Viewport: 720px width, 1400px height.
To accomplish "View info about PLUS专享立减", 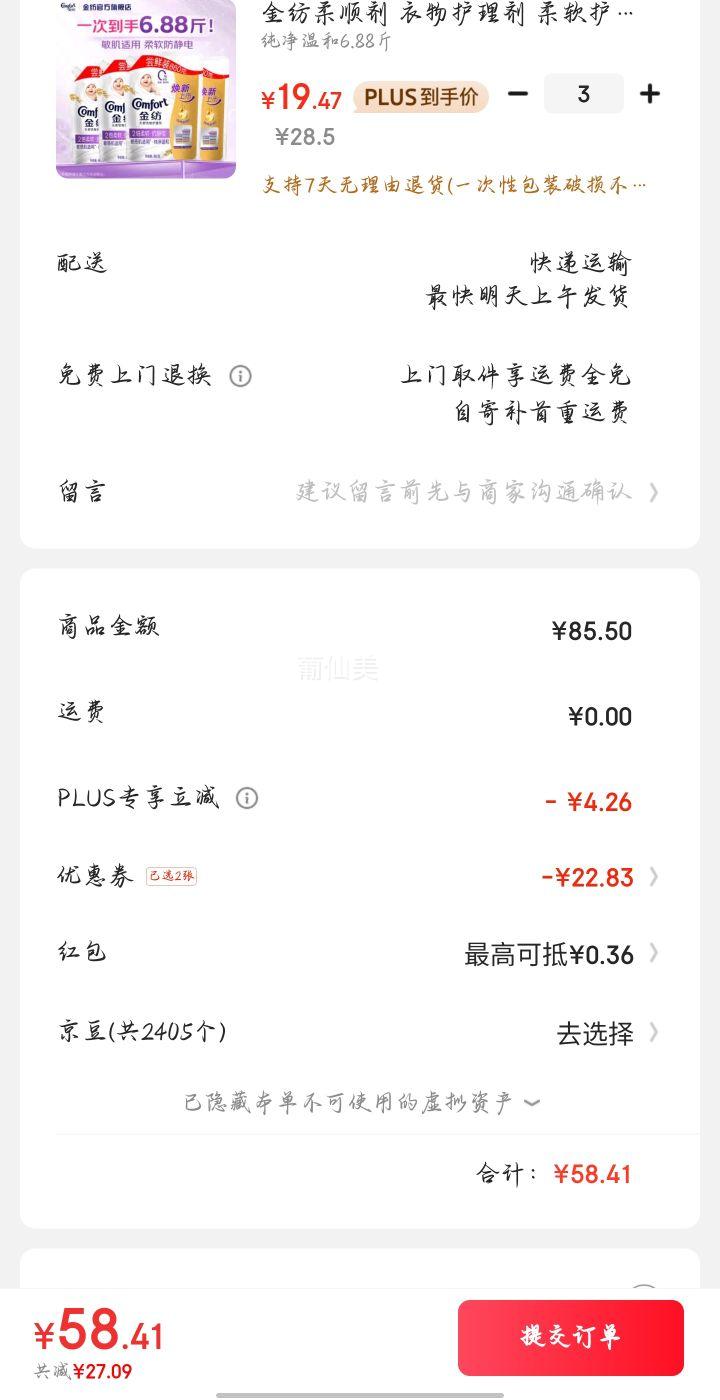I will click(x=247, y=798).
